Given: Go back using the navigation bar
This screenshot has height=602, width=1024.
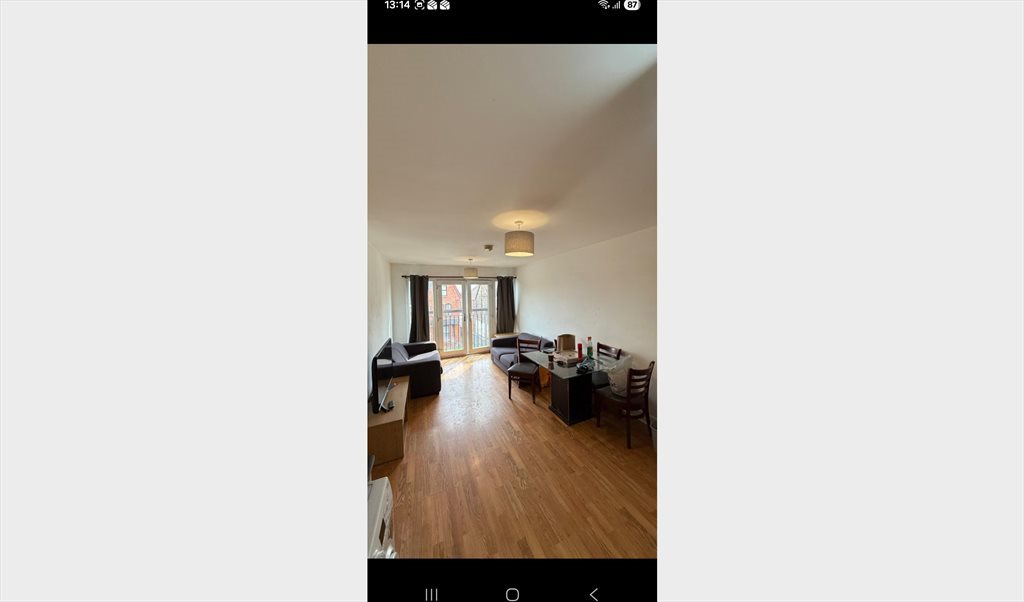Looking at the screenshot, I should pyautogui.click(x=593, y=594).
